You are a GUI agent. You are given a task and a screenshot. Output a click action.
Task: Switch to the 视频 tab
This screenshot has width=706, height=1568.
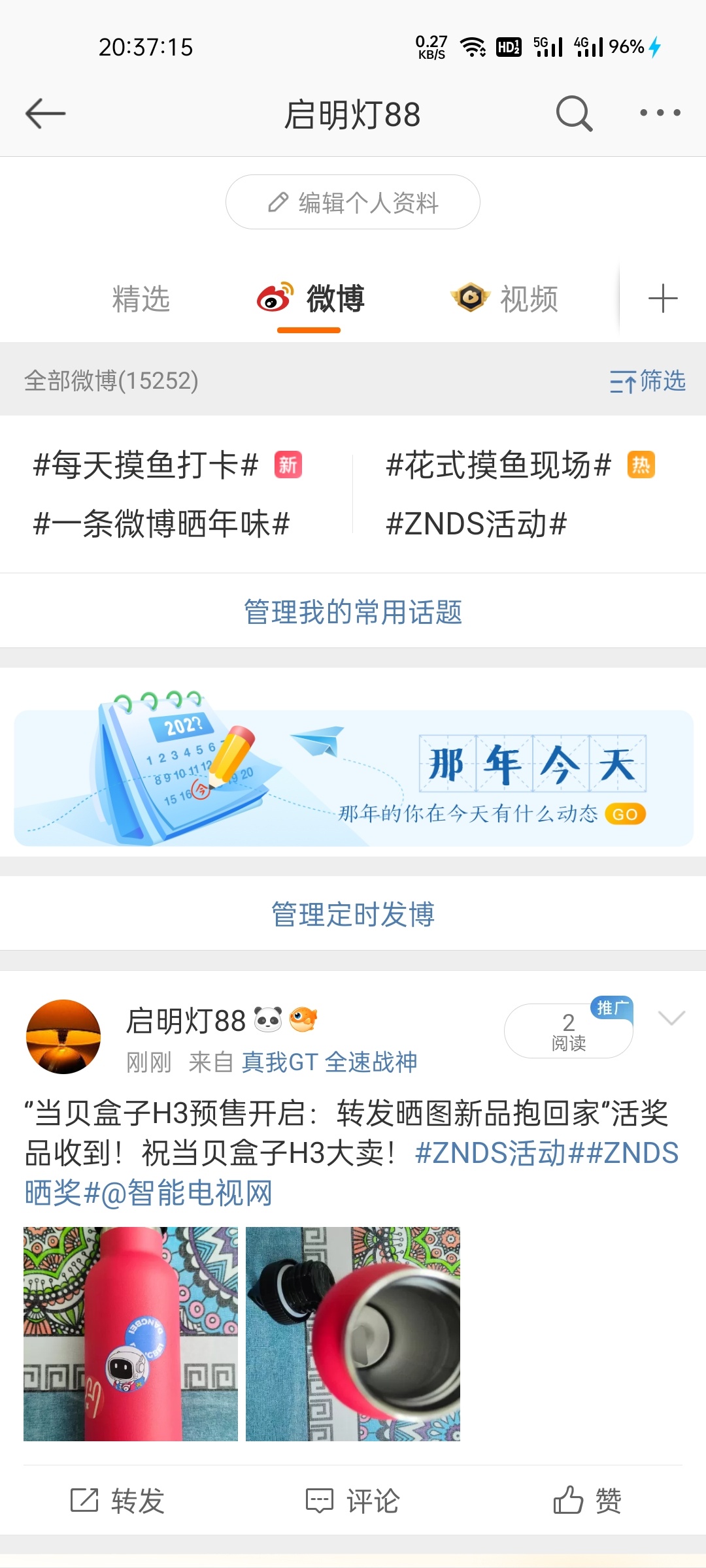click(505, 299)
